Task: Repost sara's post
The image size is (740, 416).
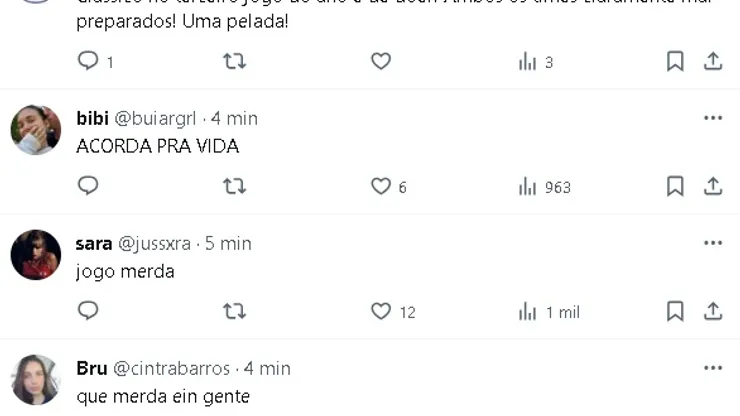Action: tap(234, 311)
